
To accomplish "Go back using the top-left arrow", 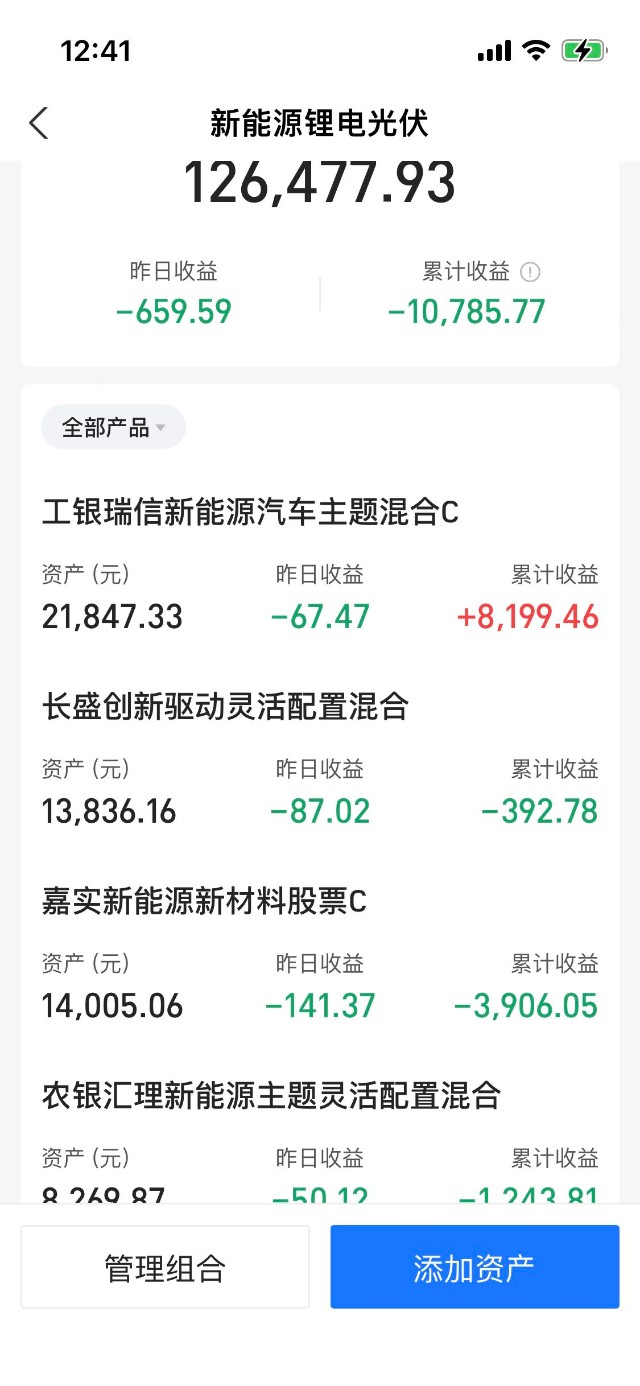I will pos(38,123).
